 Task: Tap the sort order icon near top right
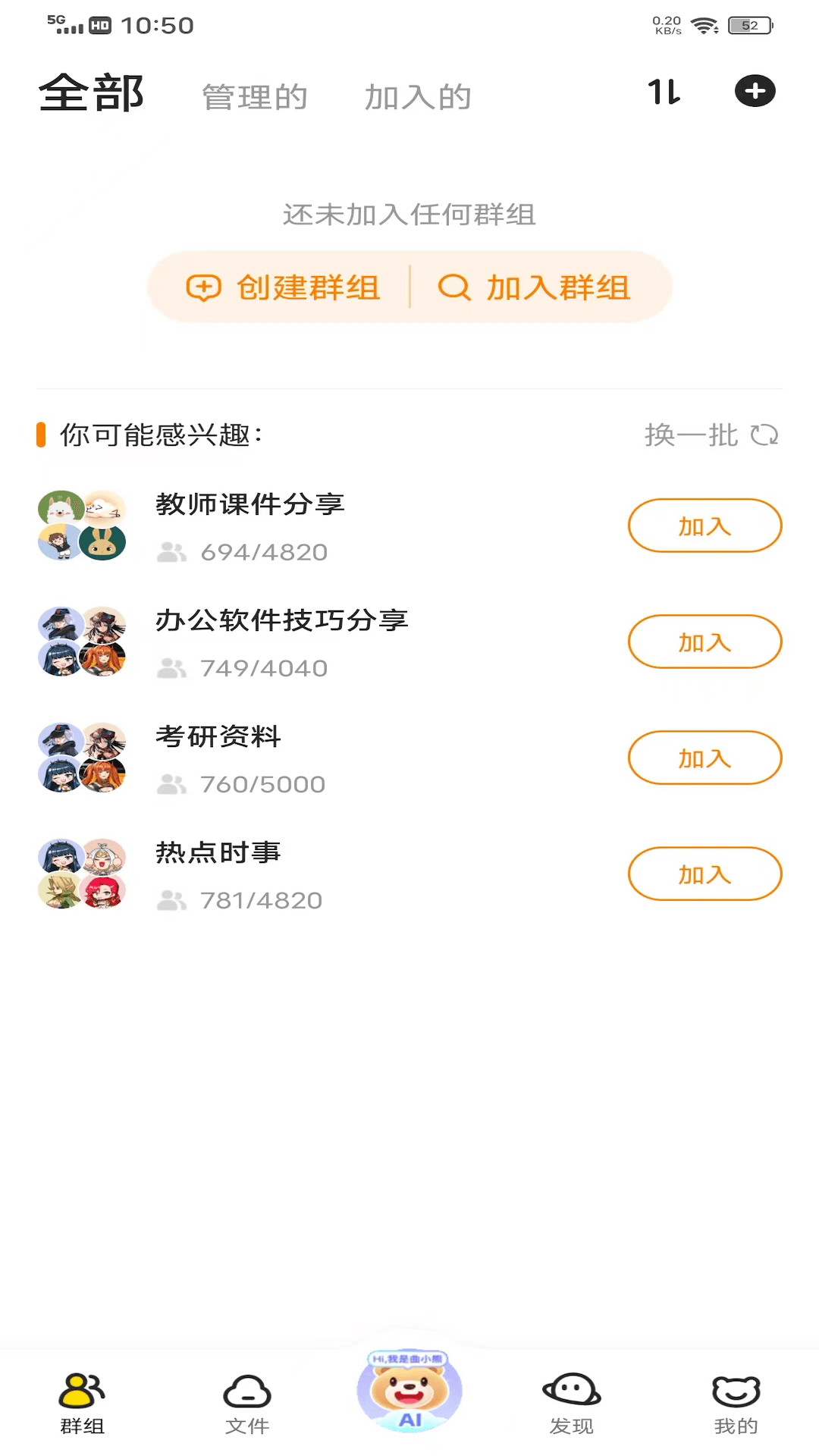662,92
